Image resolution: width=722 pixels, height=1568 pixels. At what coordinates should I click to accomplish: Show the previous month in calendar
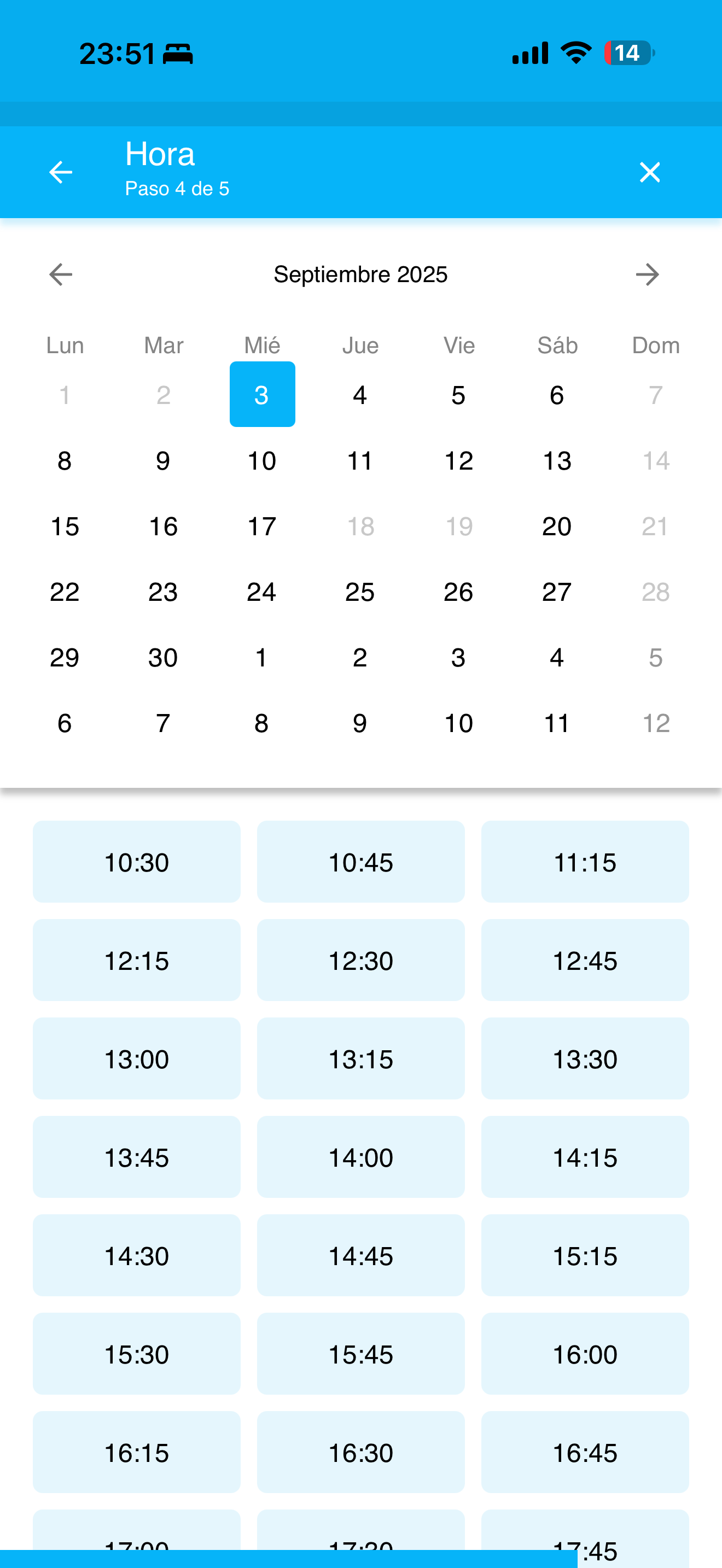tap(60, 274)
